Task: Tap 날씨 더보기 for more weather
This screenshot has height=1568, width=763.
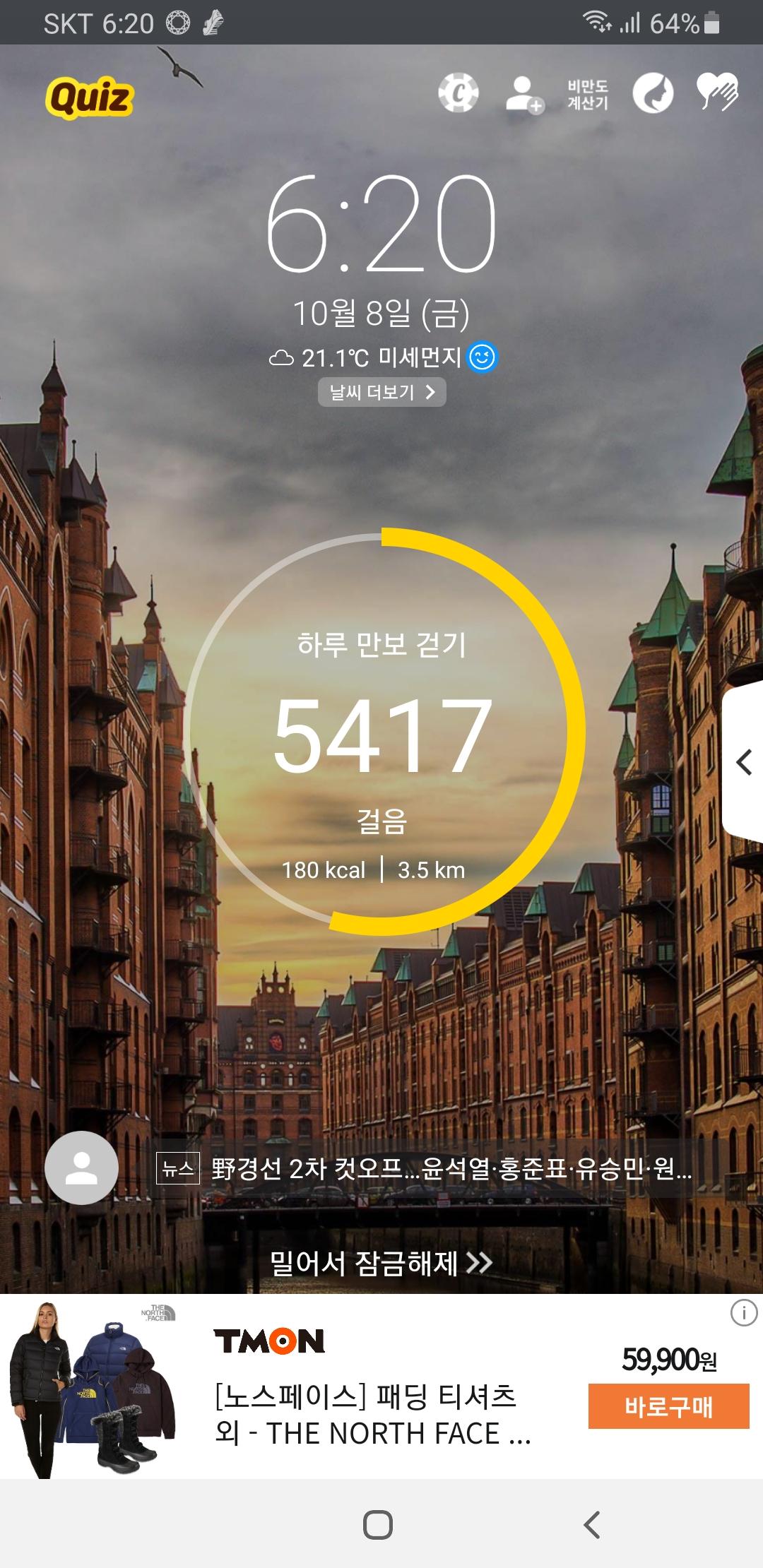Action: click(x=381, y=392)
